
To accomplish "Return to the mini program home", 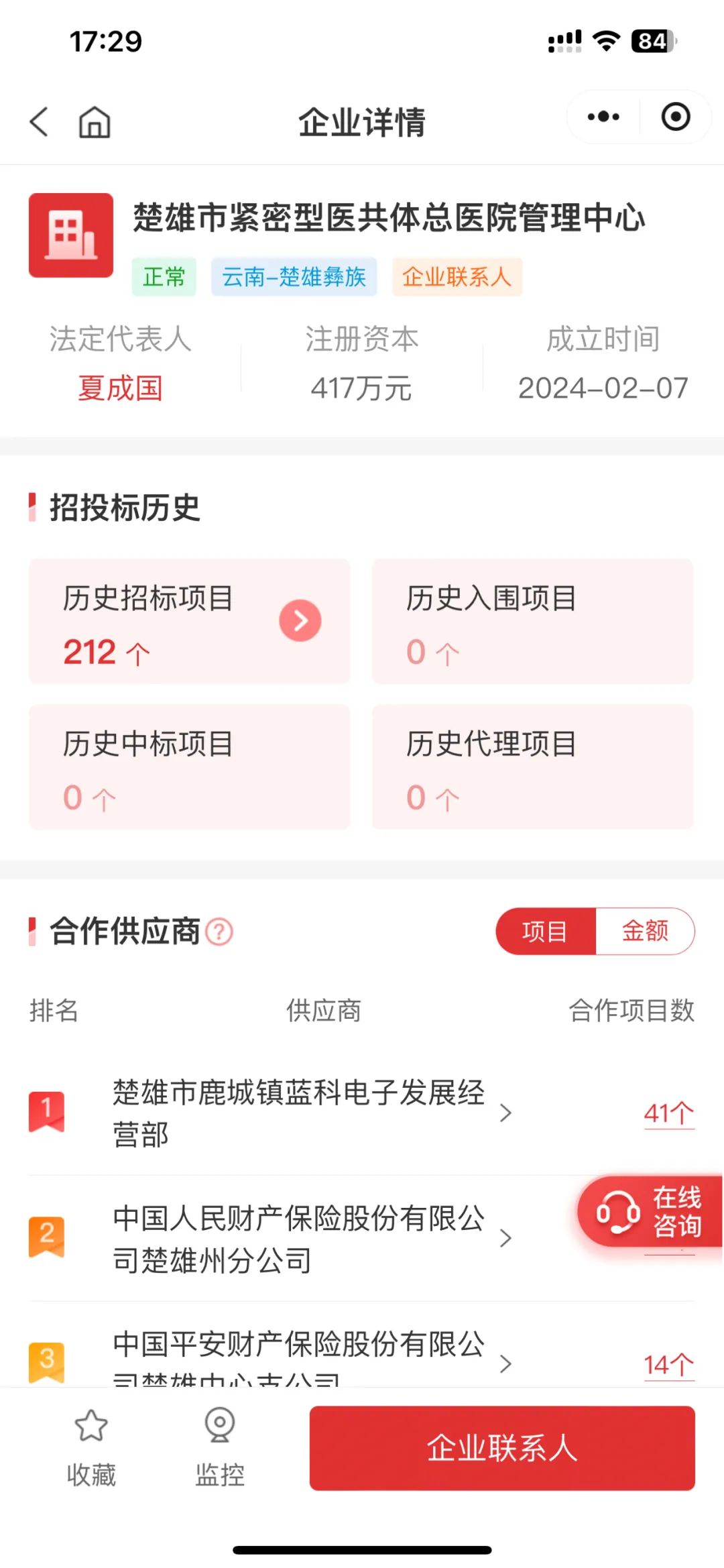I will click(x=95, y=122).
